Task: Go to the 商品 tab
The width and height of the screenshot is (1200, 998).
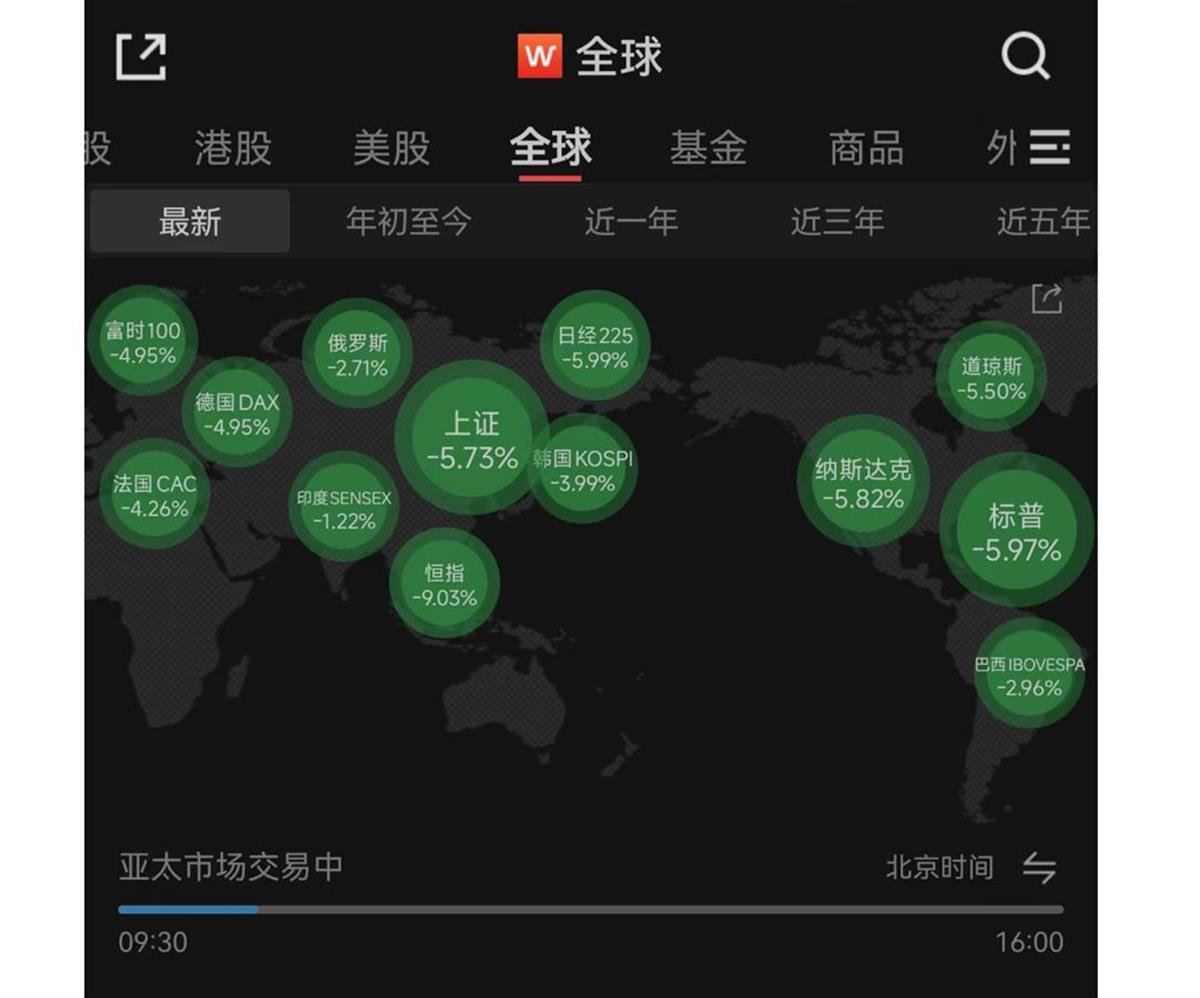Action: coord(866,148)
